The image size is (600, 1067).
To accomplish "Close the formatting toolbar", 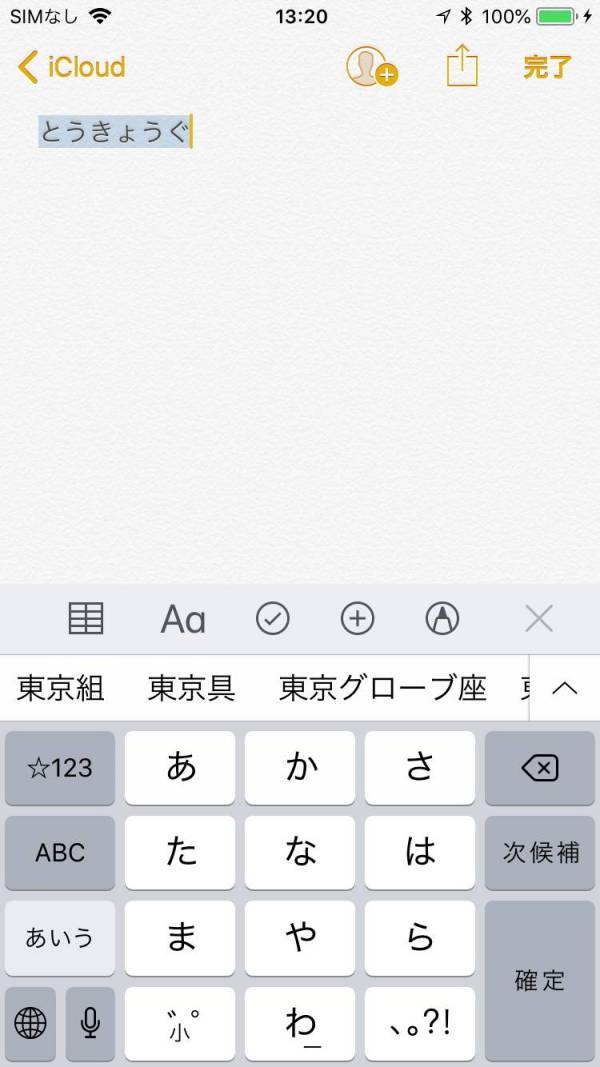I will 538,619.
